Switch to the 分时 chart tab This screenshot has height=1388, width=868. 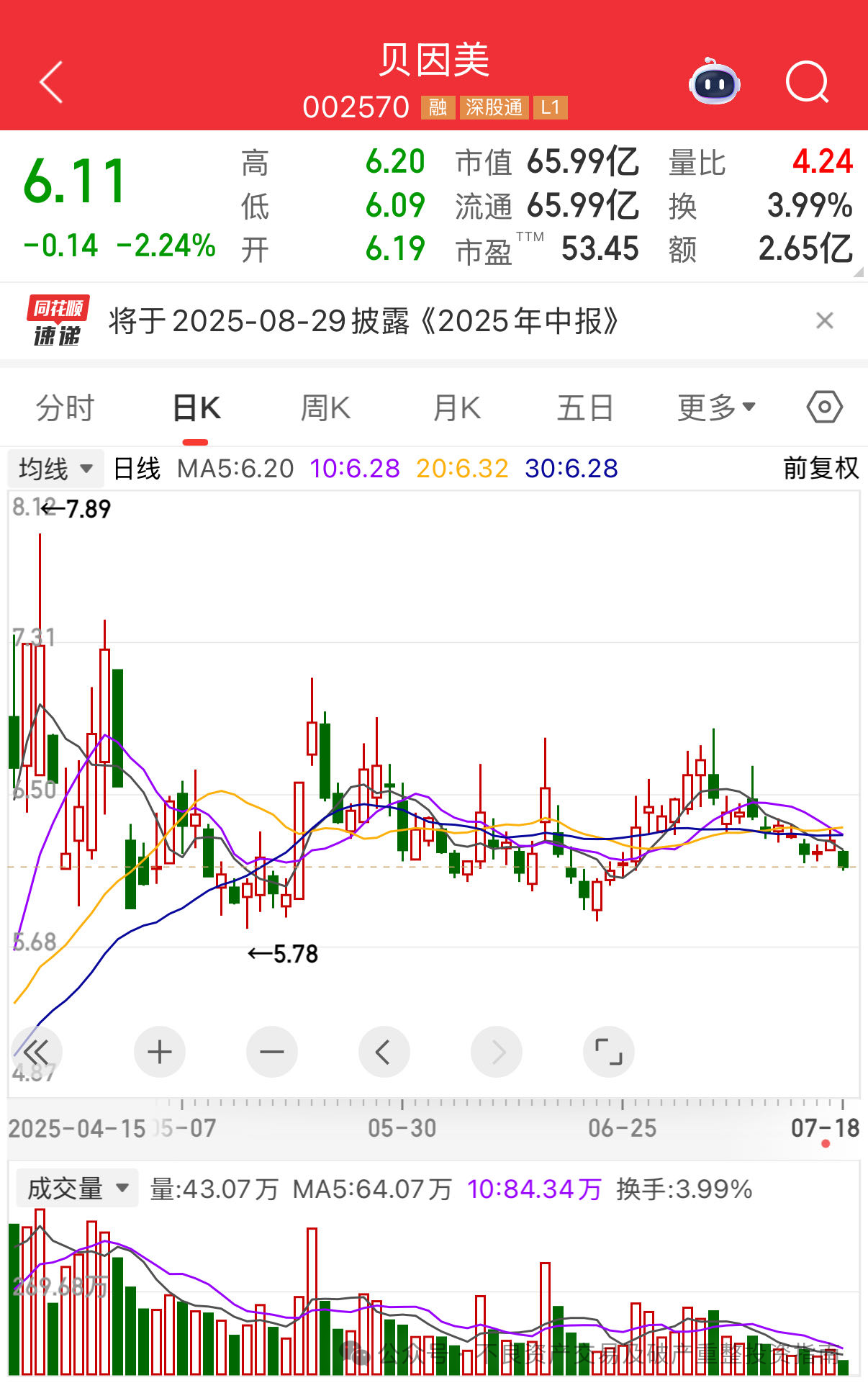[x=65, y=408]
